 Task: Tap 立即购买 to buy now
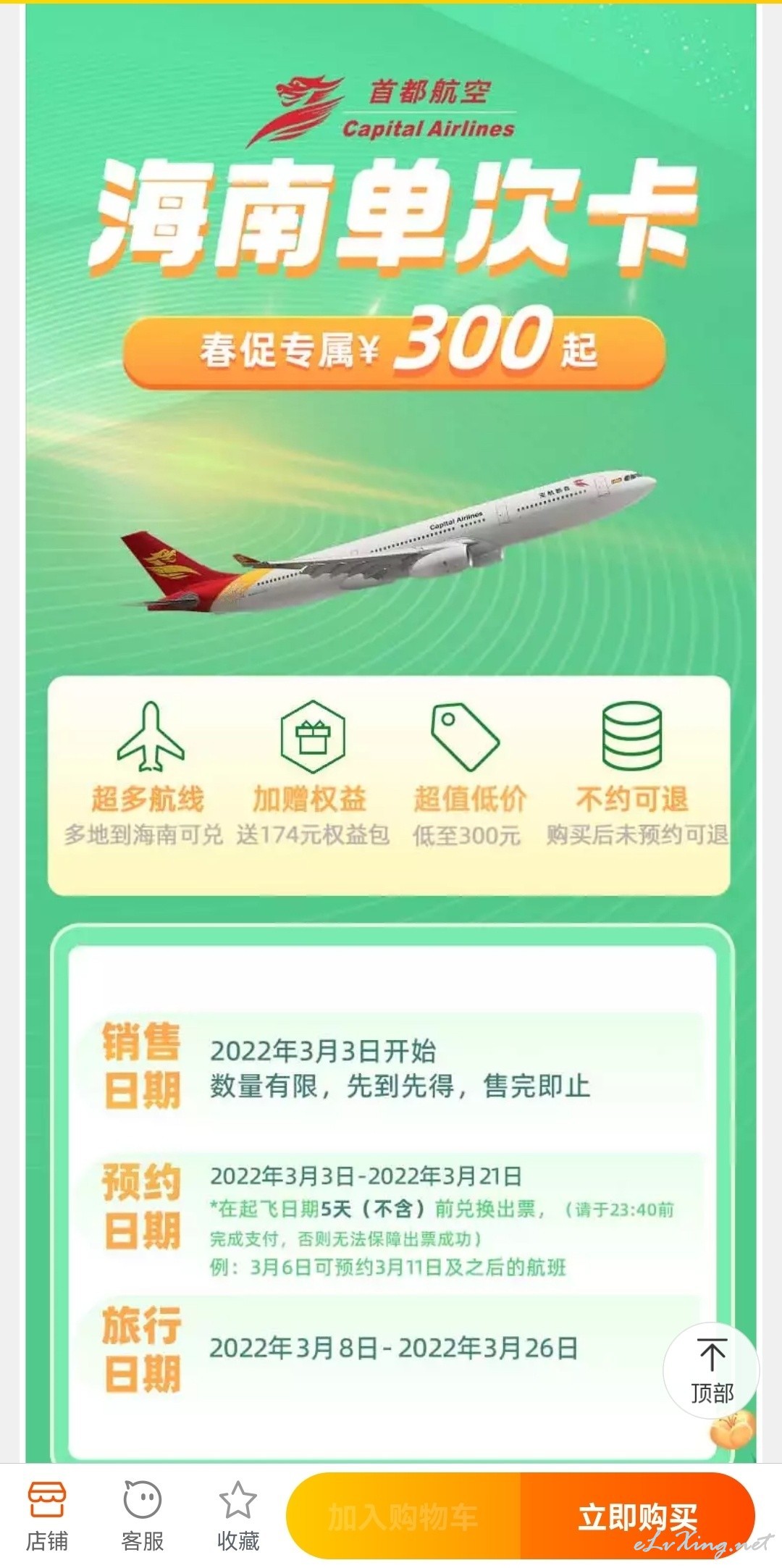[638, 1516]
